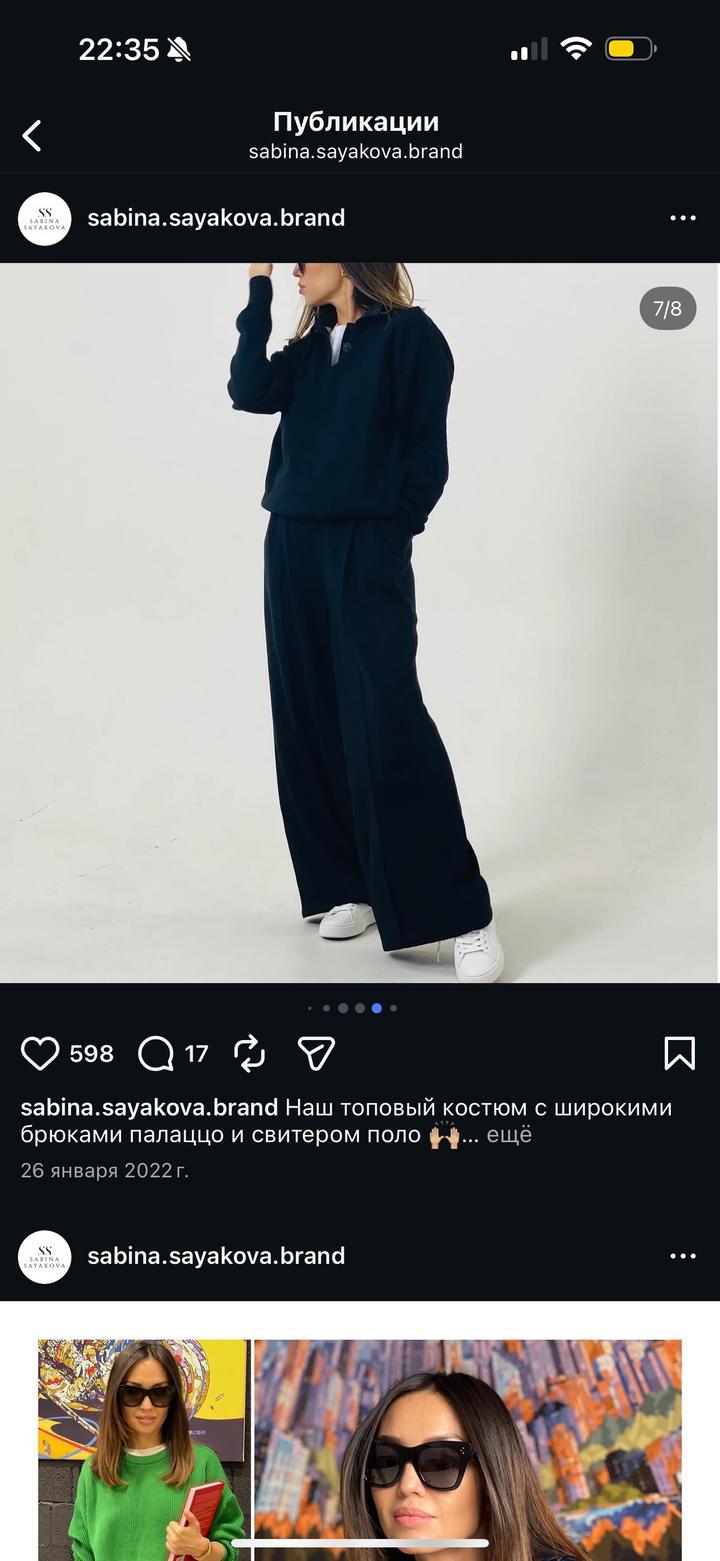The width and height of the screenshot is (720, 1561).
Task: Repost the black suit post
Action: click(x=249, y=1053)
